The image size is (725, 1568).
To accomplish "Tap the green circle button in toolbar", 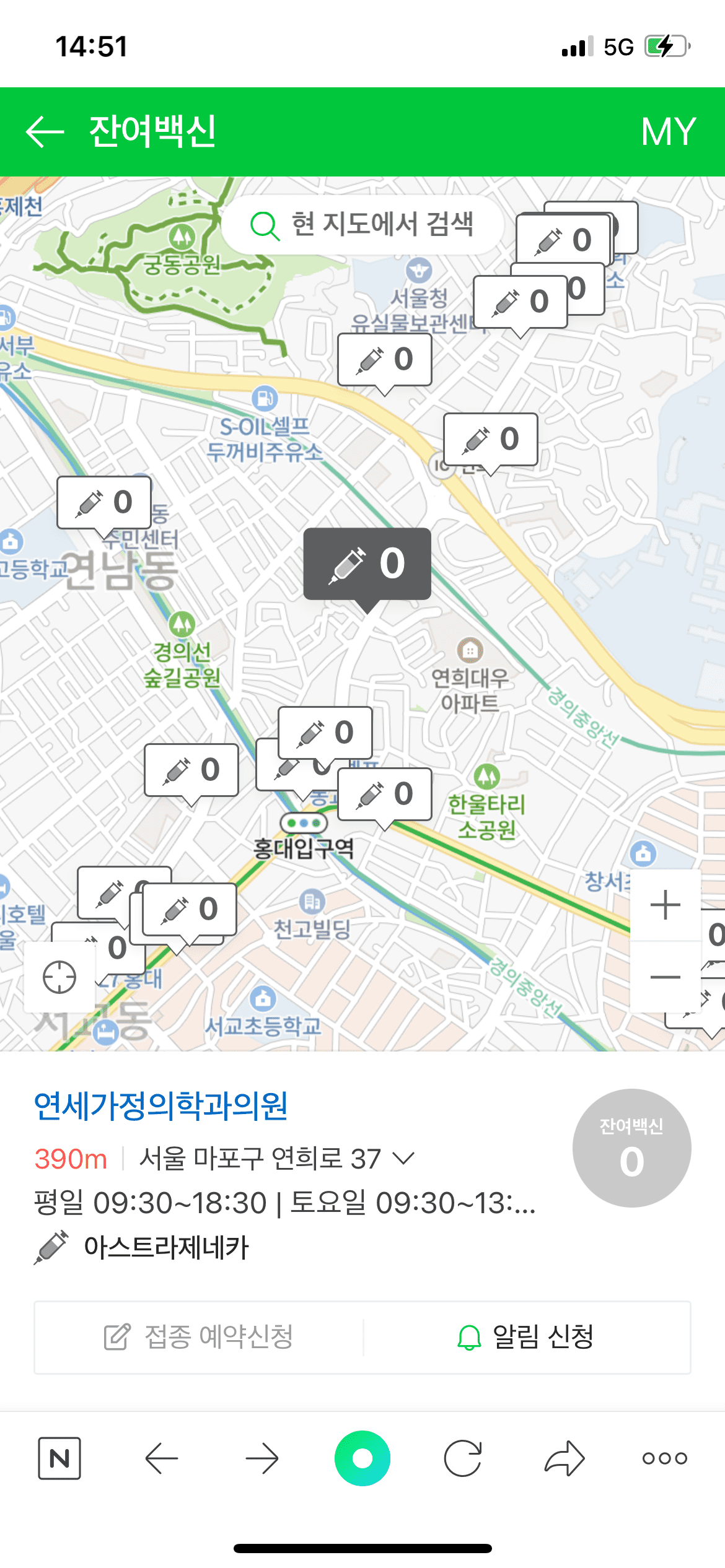I will click(x=362, y=1458).
